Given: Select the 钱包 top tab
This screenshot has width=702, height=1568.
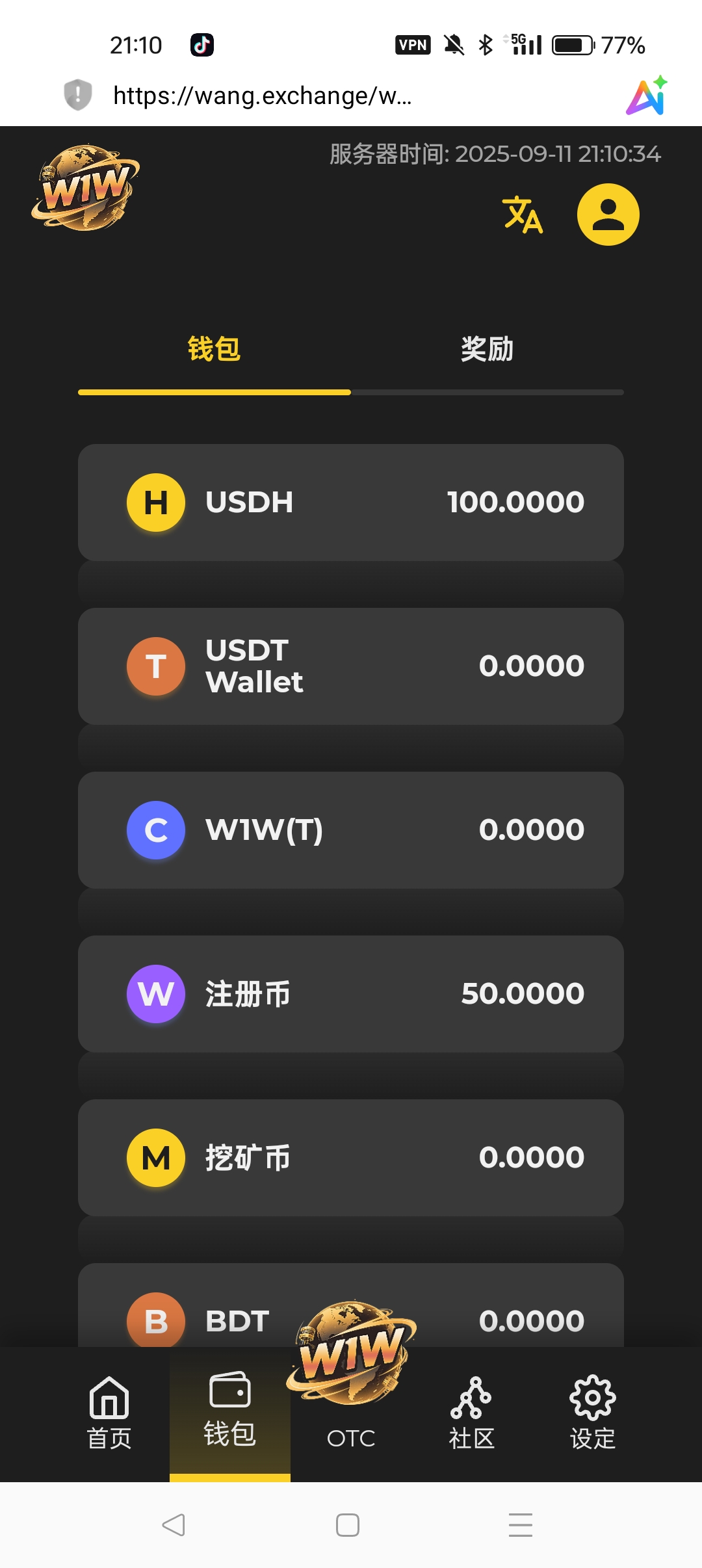Looking at the screenshot, I should pos(214,350).
